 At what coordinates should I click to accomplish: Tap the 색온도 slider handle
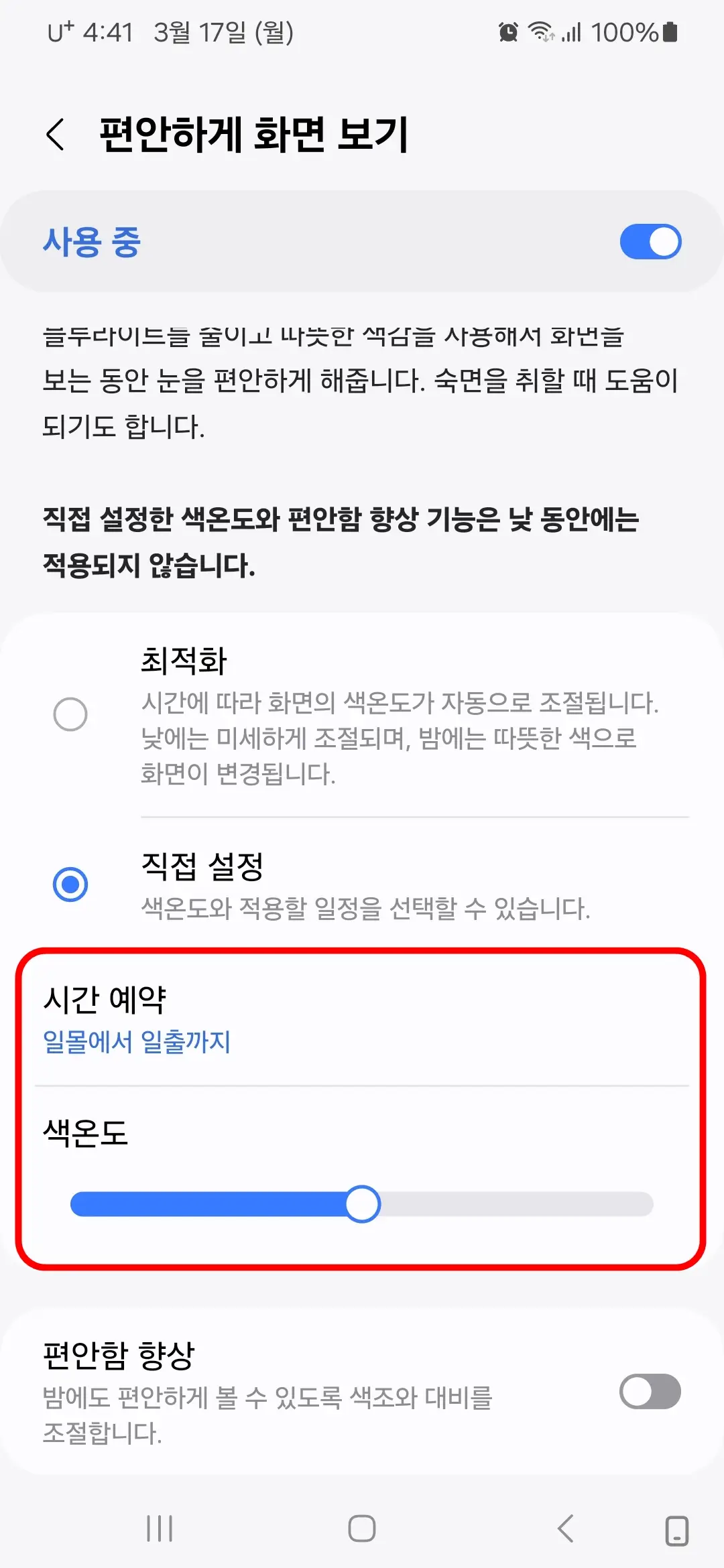(363, 1203)
